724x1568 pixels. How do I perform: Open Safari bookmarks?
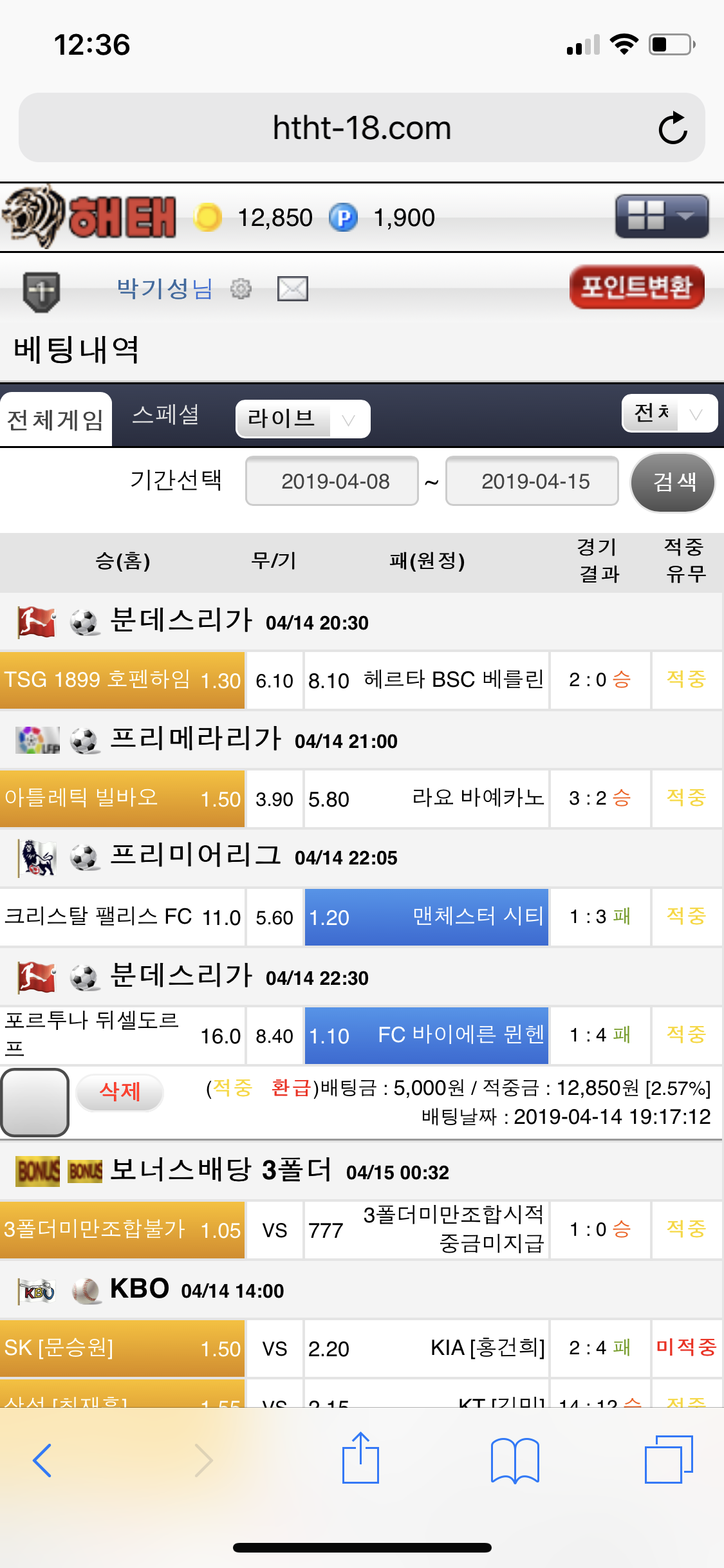tap(514, 1461)
